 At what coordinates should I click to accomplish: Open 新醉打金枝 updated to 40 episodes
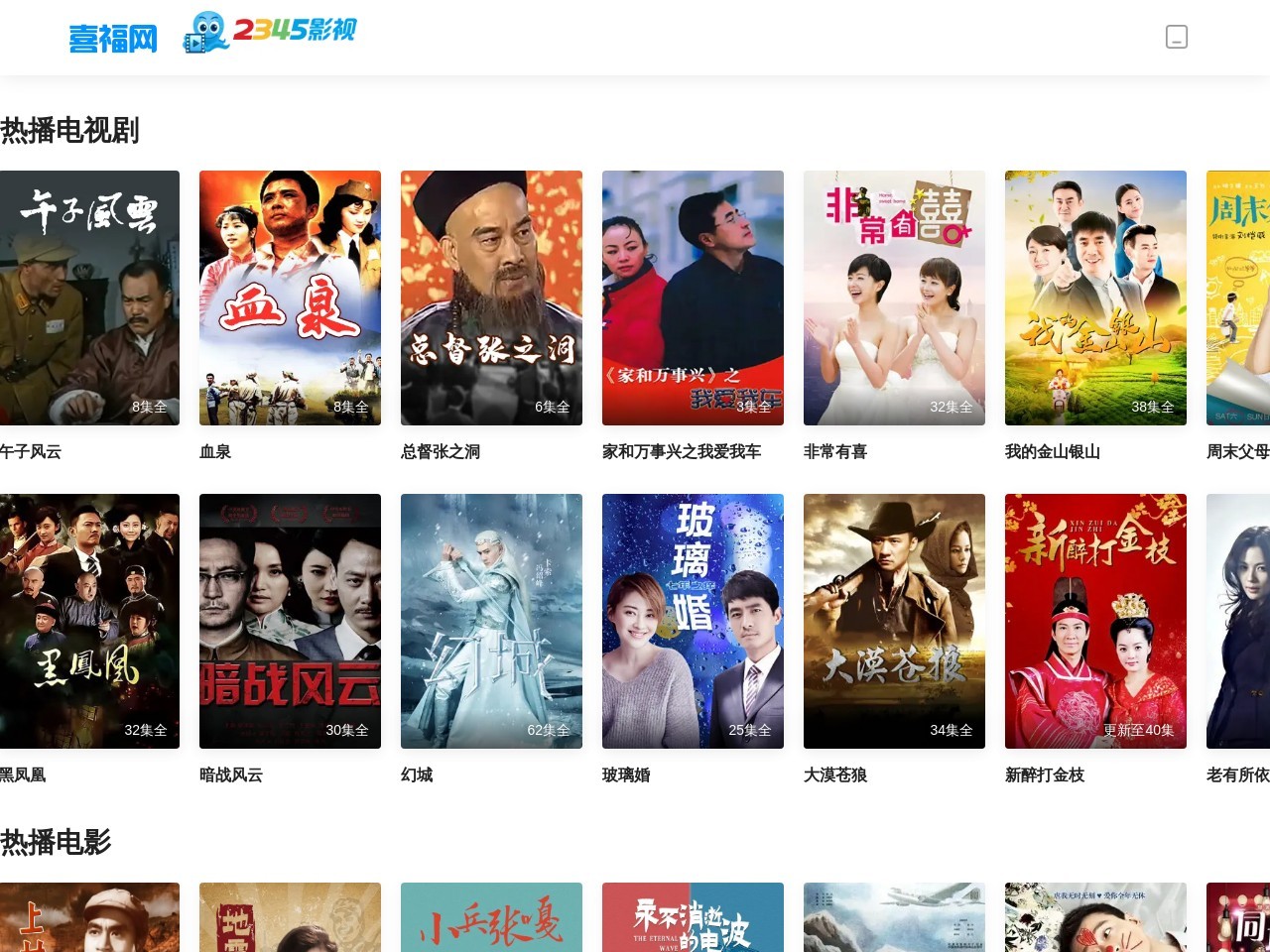tap(1095, 621)
